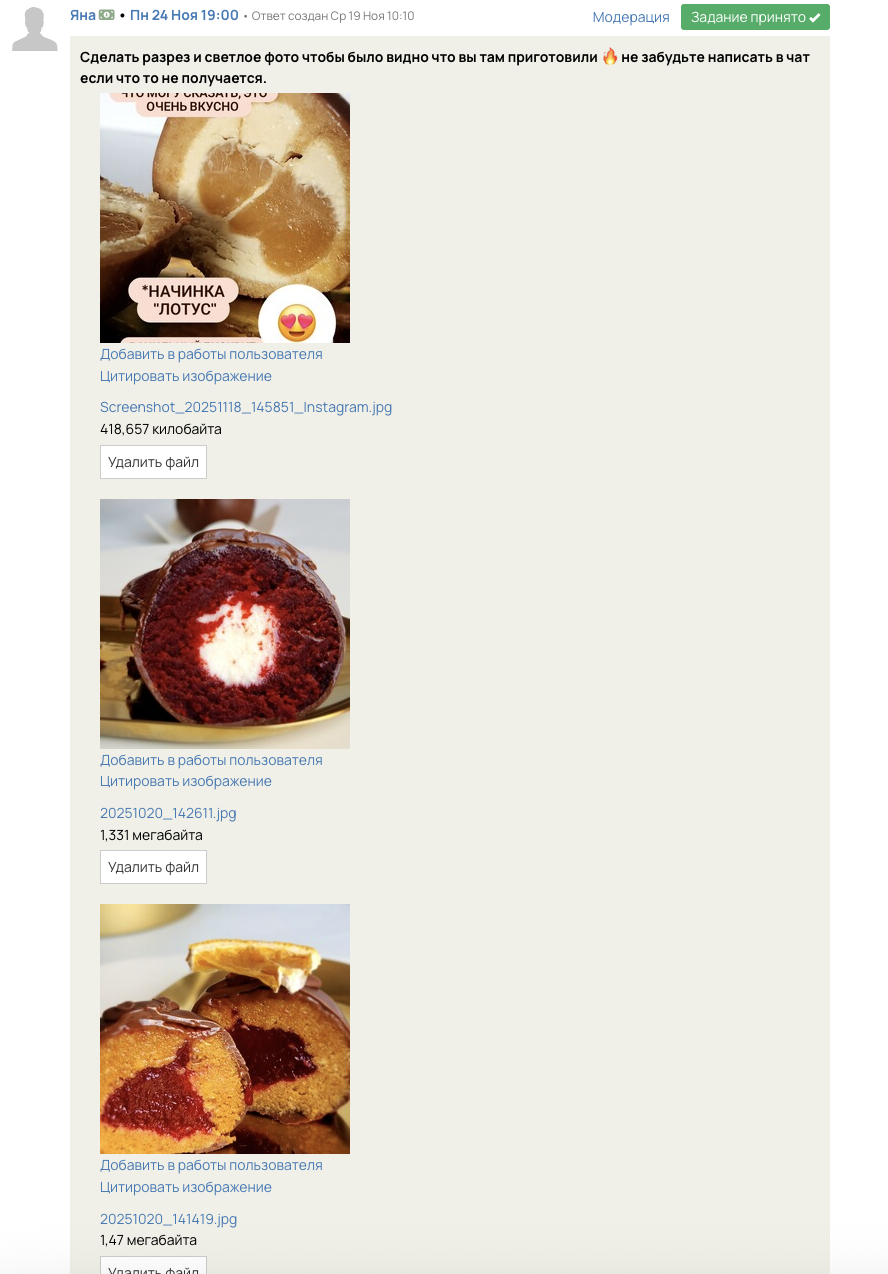888x1274 pixels.
Task: Open the user's avatar picture
Action: pyautogui.click(x=34, y=28)
